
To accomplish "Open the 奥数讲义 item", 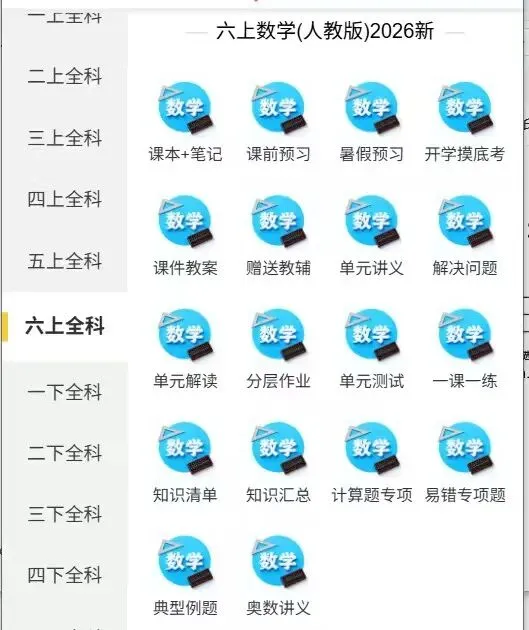I will (278, 577).
